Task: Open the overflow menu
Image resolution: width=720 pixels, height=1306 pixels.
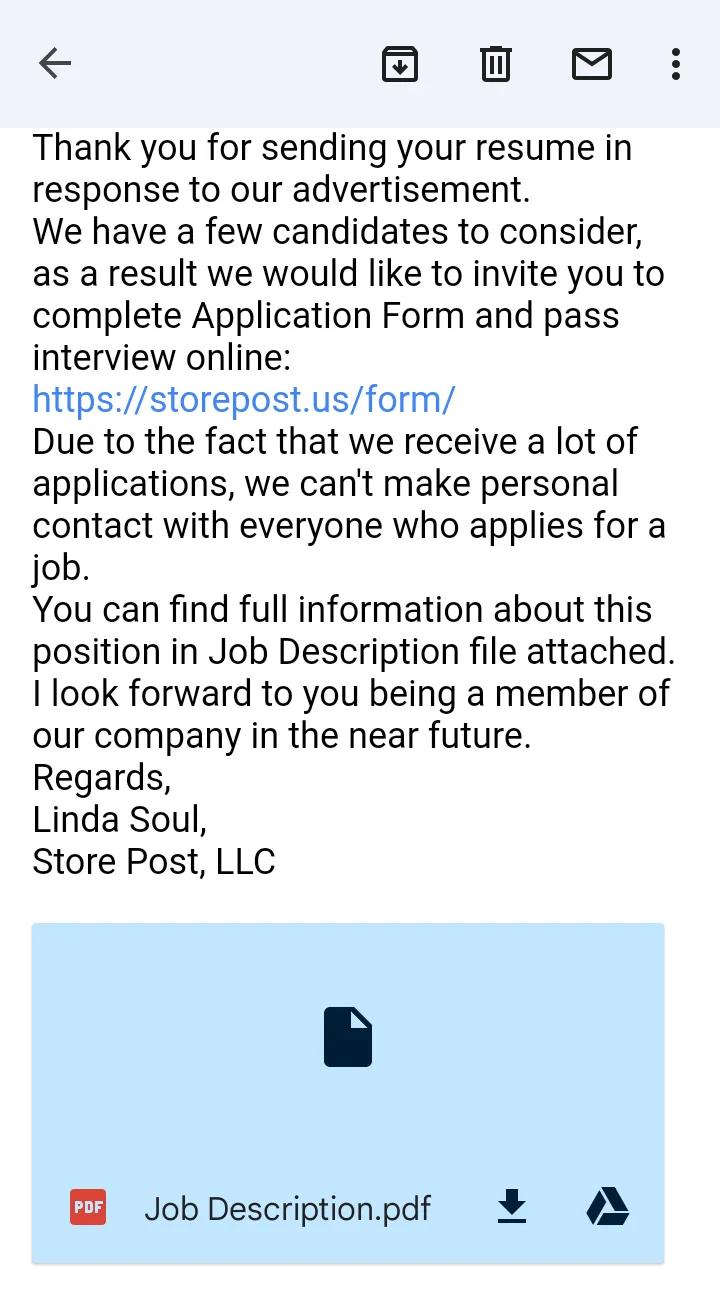Action: coord(676,64)
